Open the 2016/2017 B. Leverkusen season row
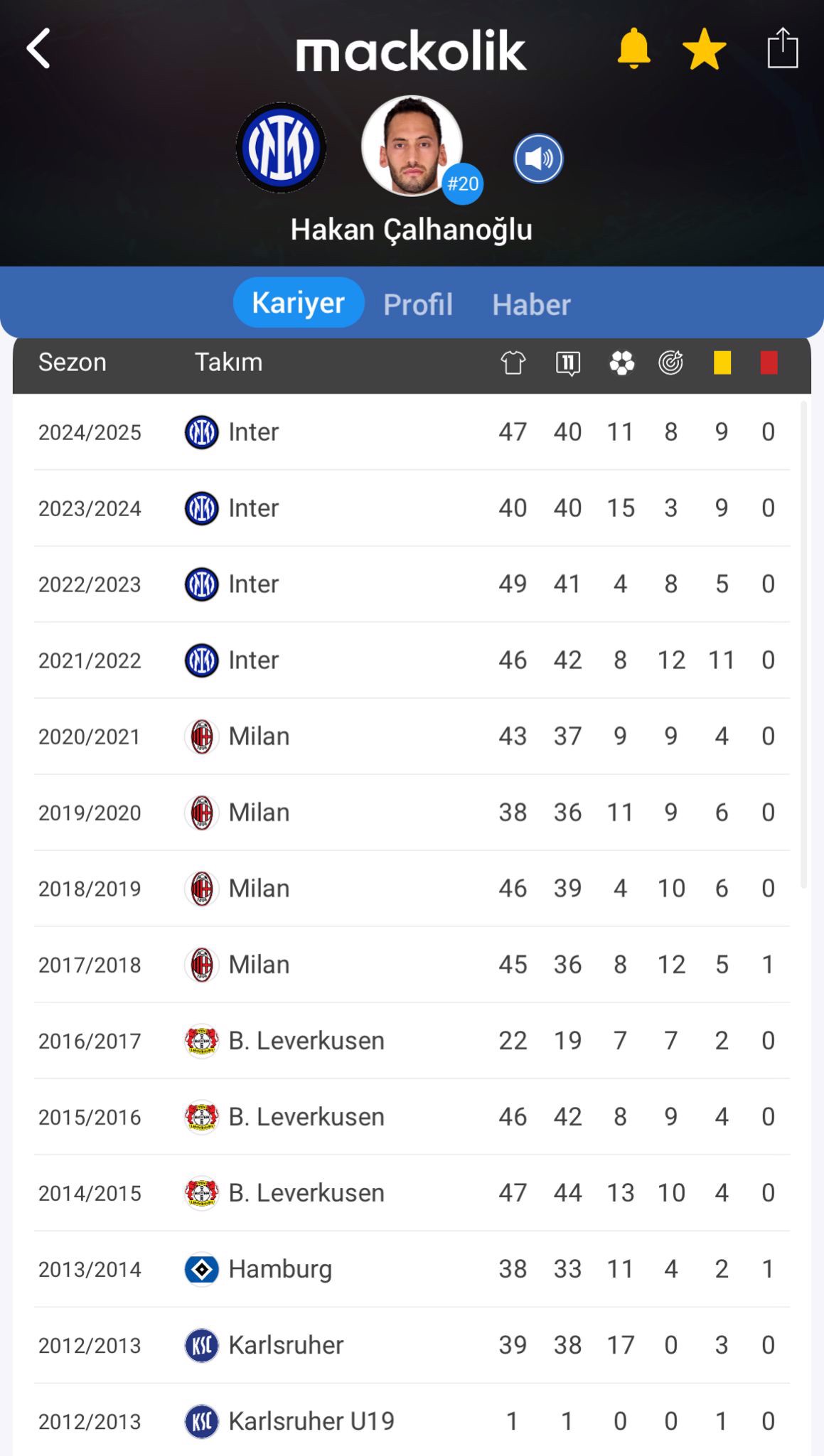The width and height of the screenshot is (824, 1456). 412,1040
